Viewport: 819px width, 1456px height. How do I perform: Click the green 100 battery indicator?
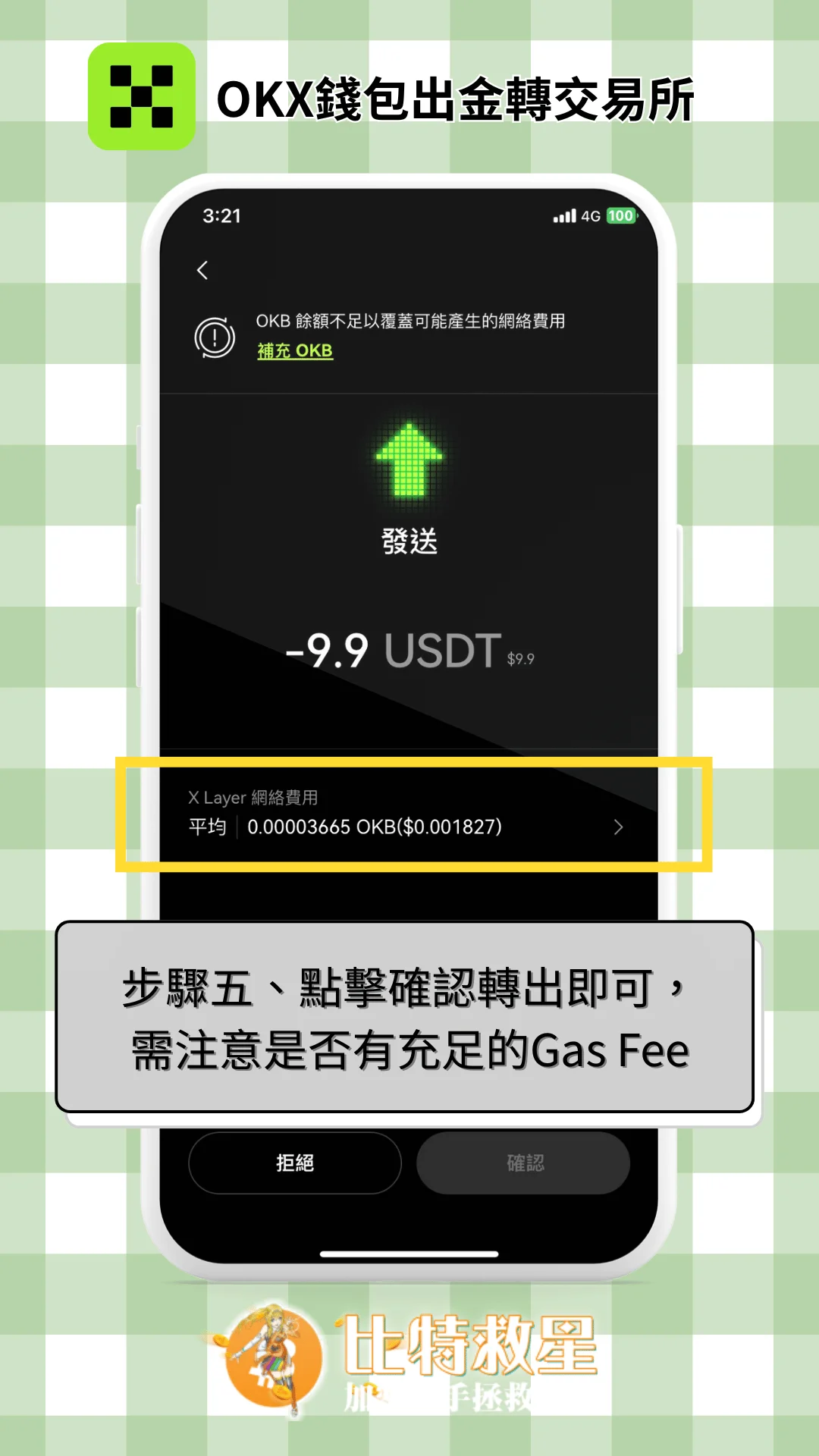point(622,216)
